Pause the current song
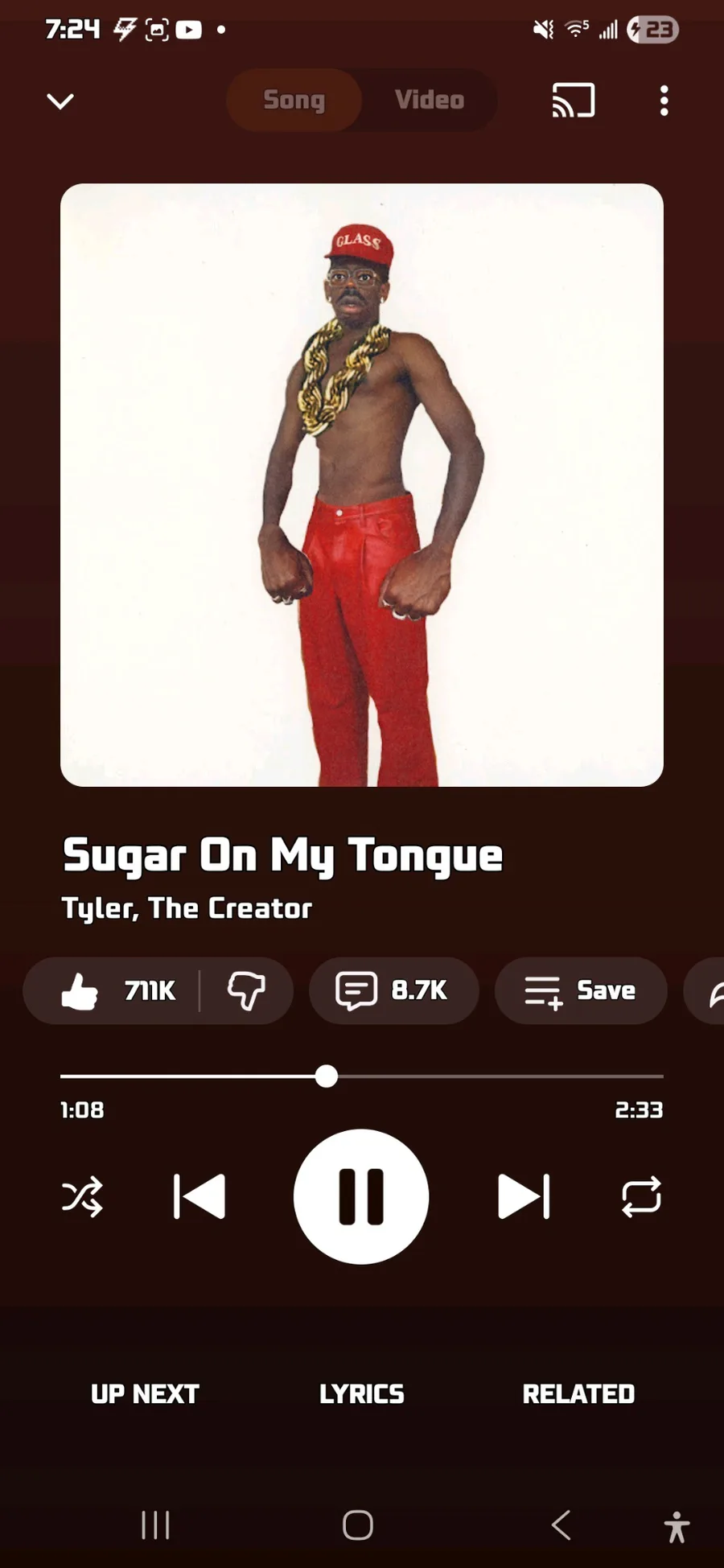The width and height of the screenshot is (724, 1568). (x=361, y=1196)
